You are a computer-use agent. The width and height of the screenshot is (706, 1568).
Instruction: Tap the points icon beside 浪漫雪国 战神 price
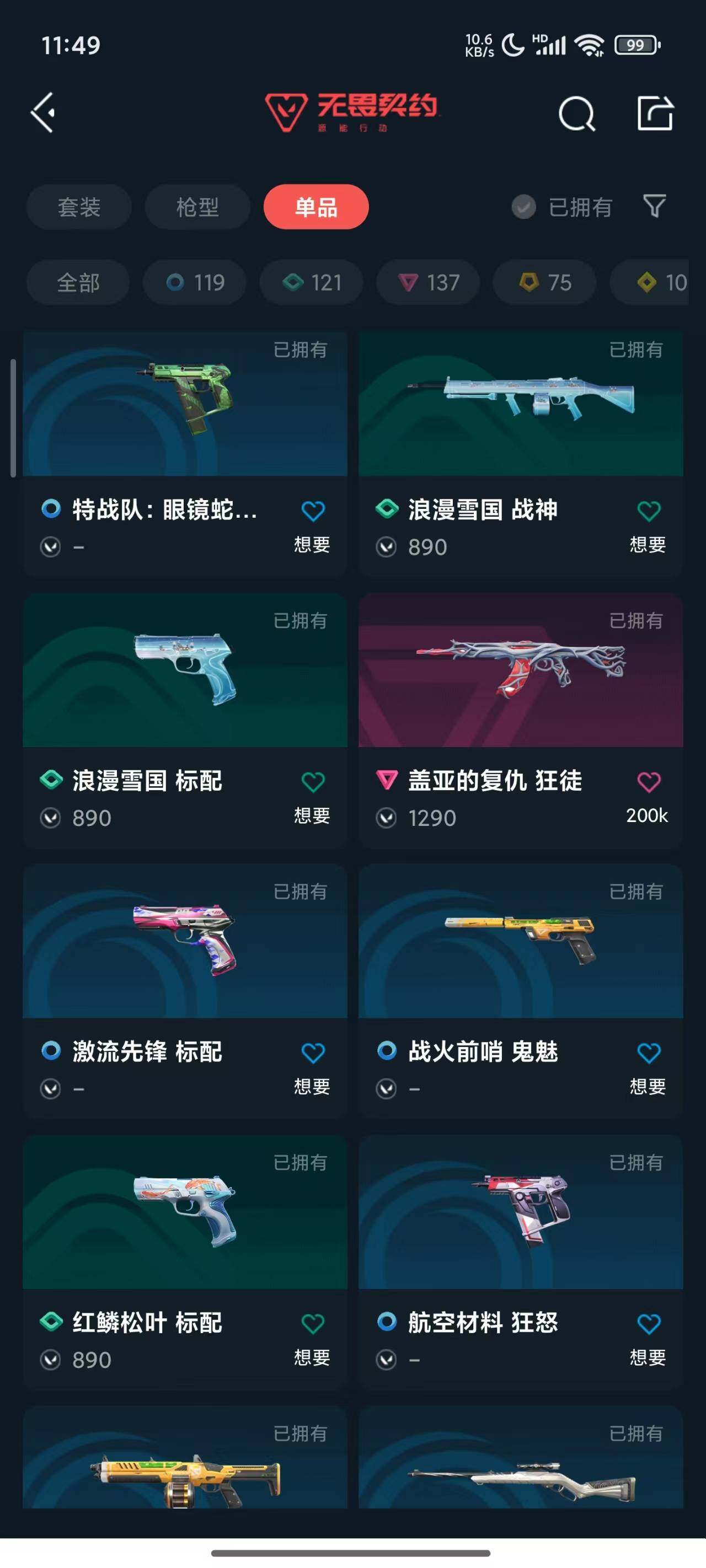[386, 546]
